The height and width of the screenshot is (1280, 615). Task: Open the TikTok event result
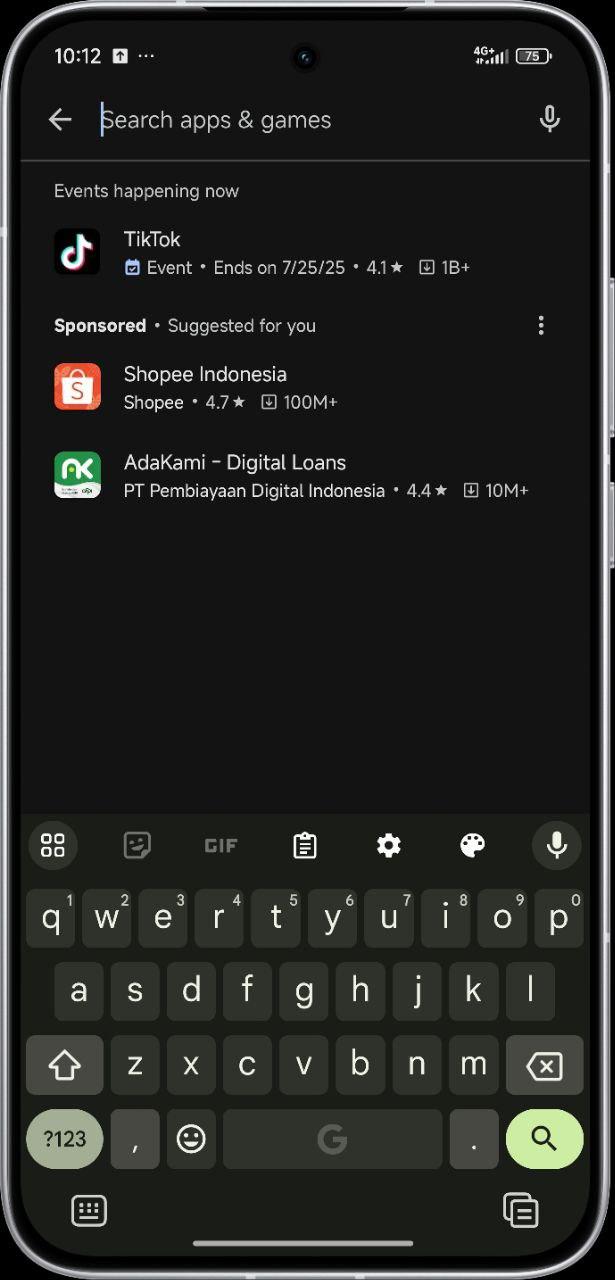point(307,252)
